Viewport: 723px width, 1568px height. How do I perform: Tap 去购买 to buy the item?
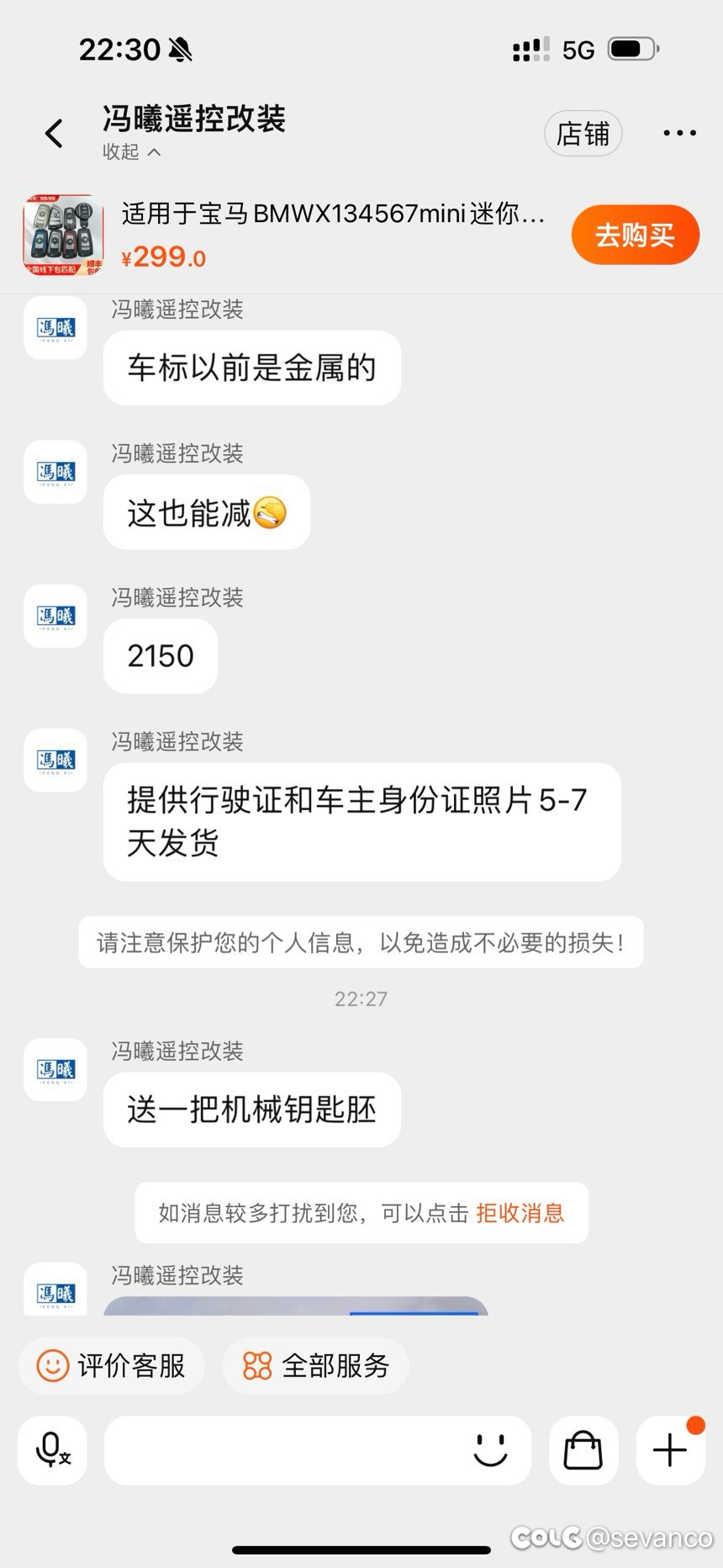point(635,235)
